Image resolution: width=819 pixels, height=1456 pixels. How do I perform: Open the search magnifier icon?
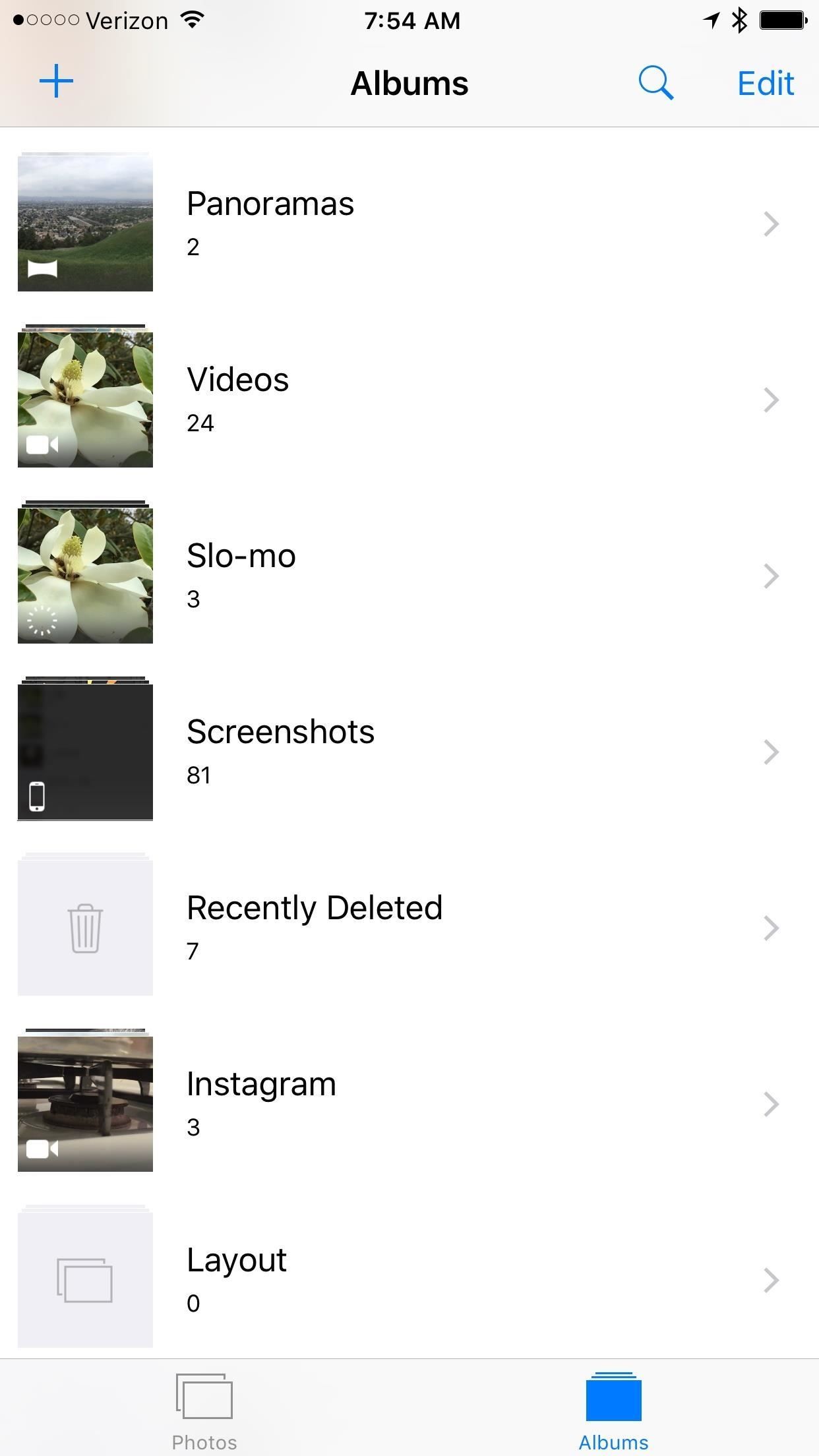655,83
